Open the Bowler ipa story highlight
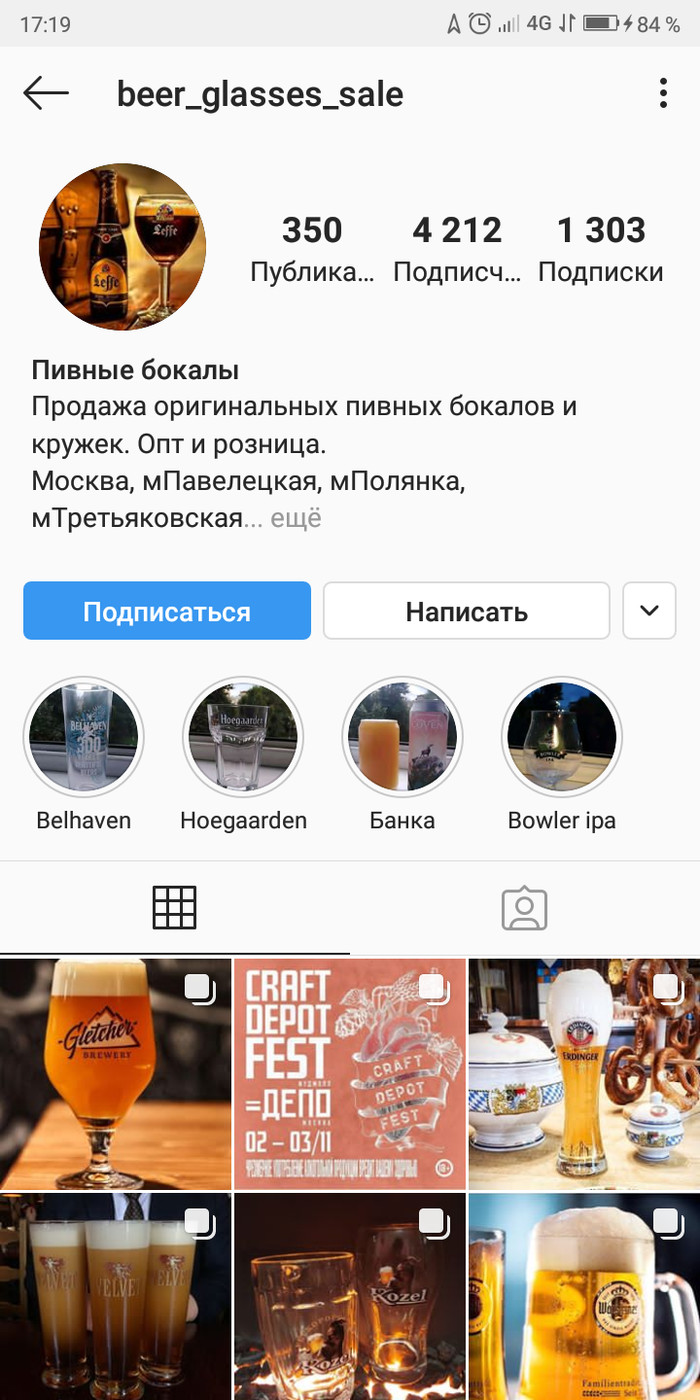 [562, 738]
